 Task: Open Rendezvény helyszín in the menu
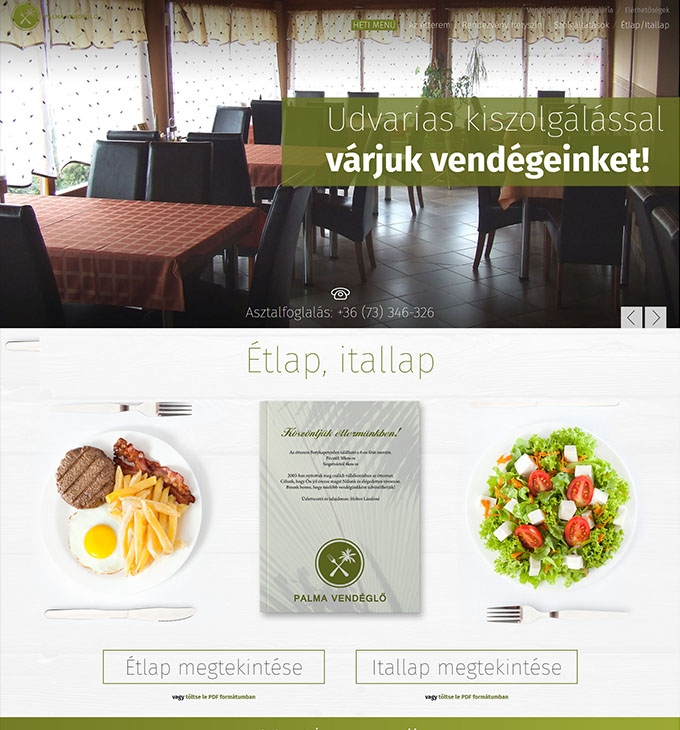(x=502, y=24)
